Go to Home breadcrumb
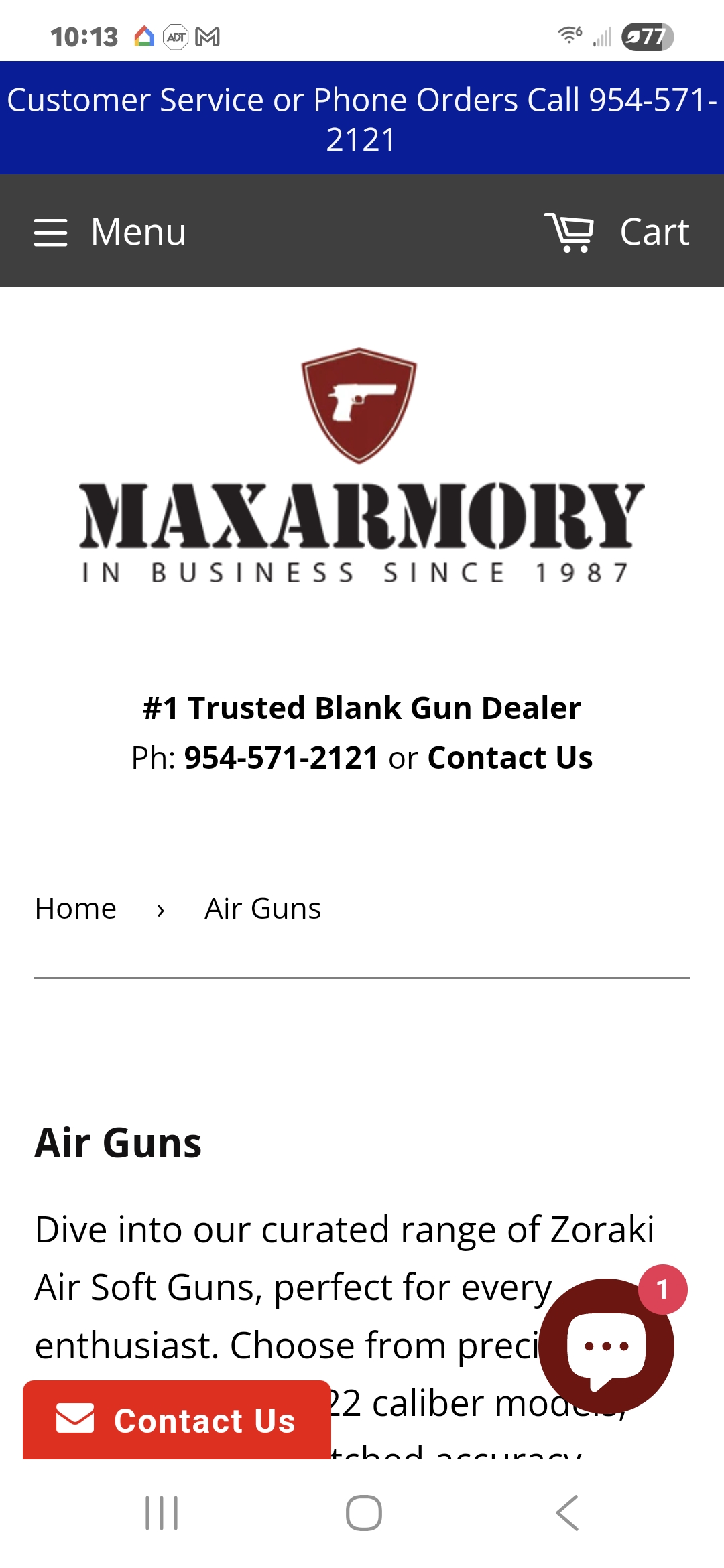 tap(76, 909)
